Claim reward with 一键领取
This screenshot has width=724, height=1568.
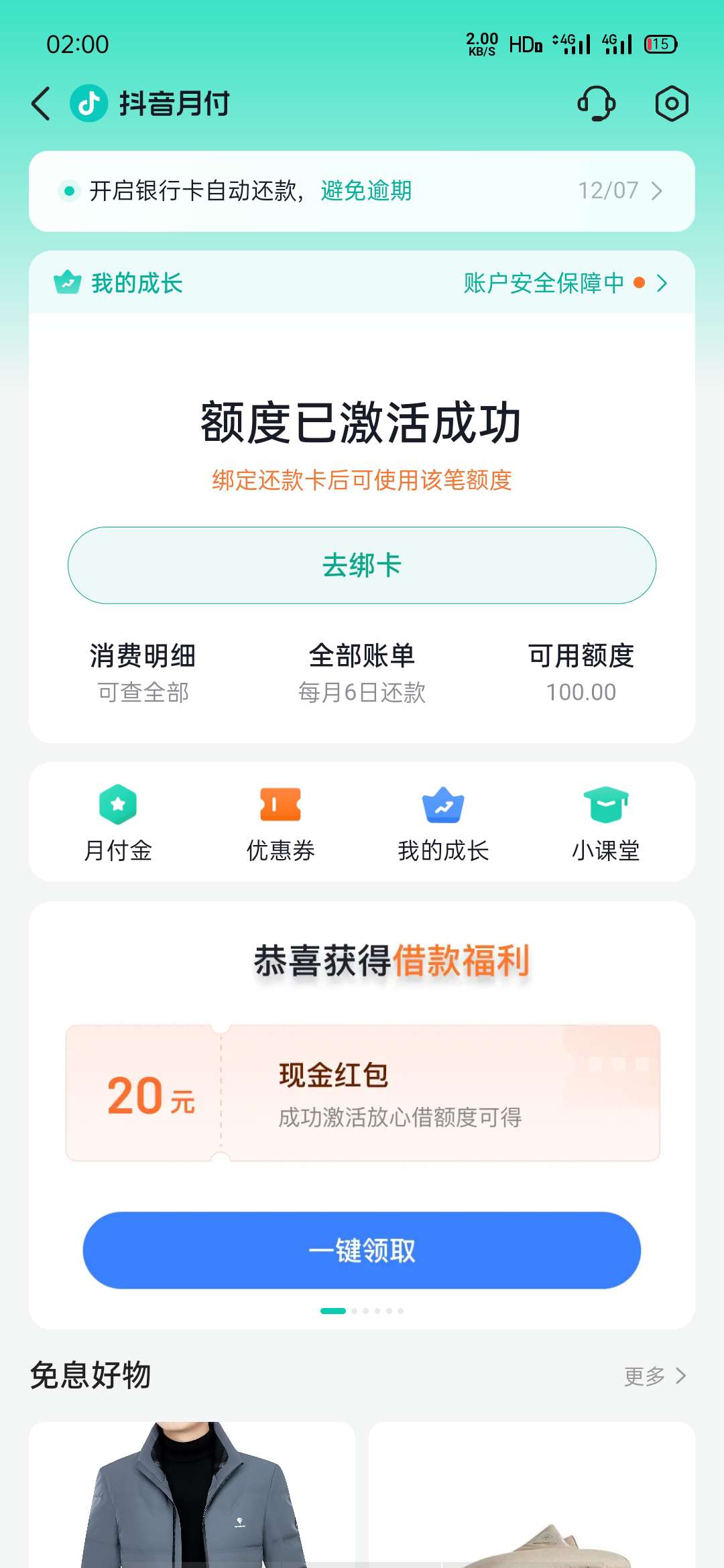[362, 1250]
